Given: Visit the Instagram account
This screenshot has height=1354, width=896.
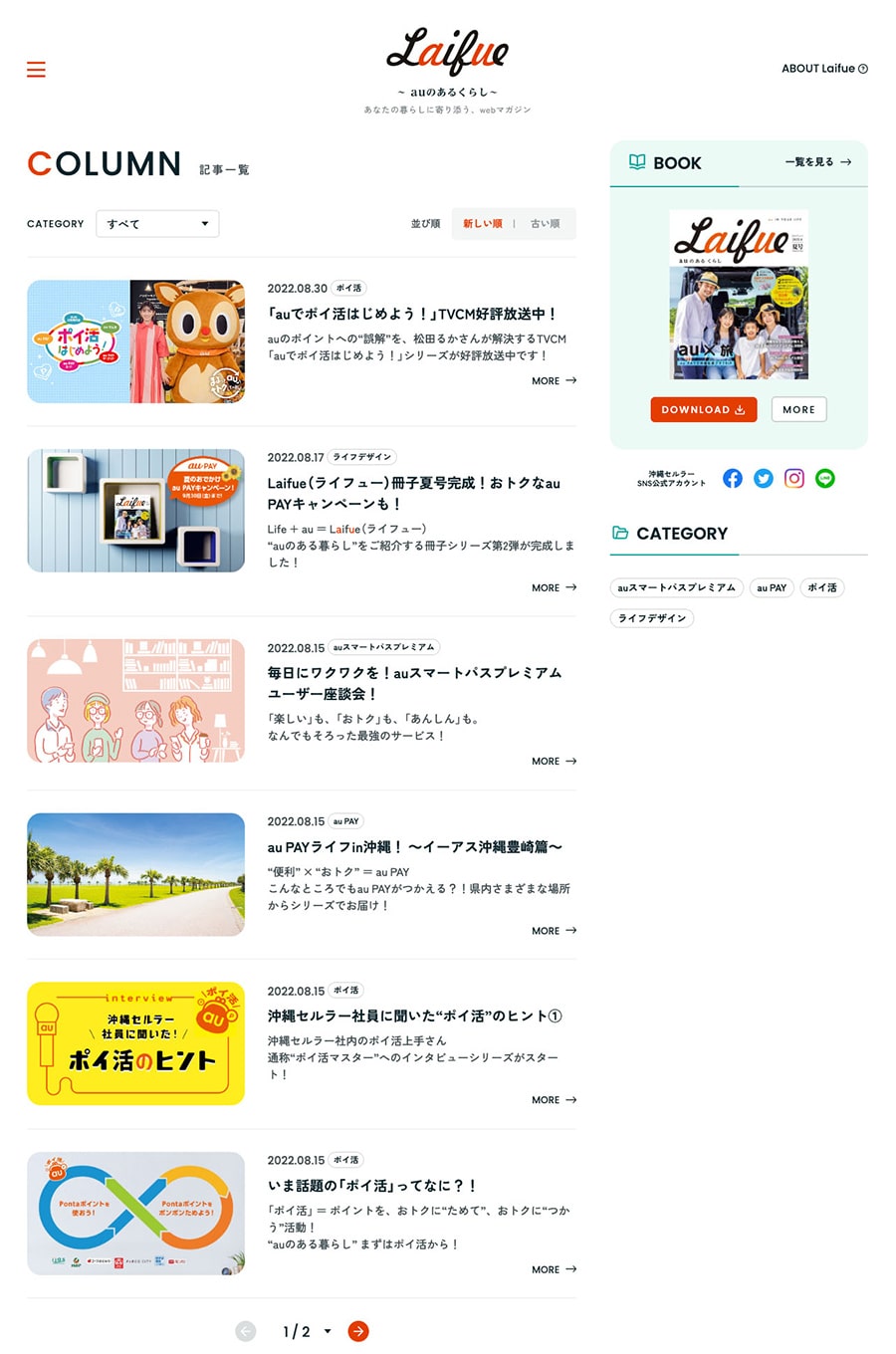Looking at the screenshot, I should pos(794,479).
